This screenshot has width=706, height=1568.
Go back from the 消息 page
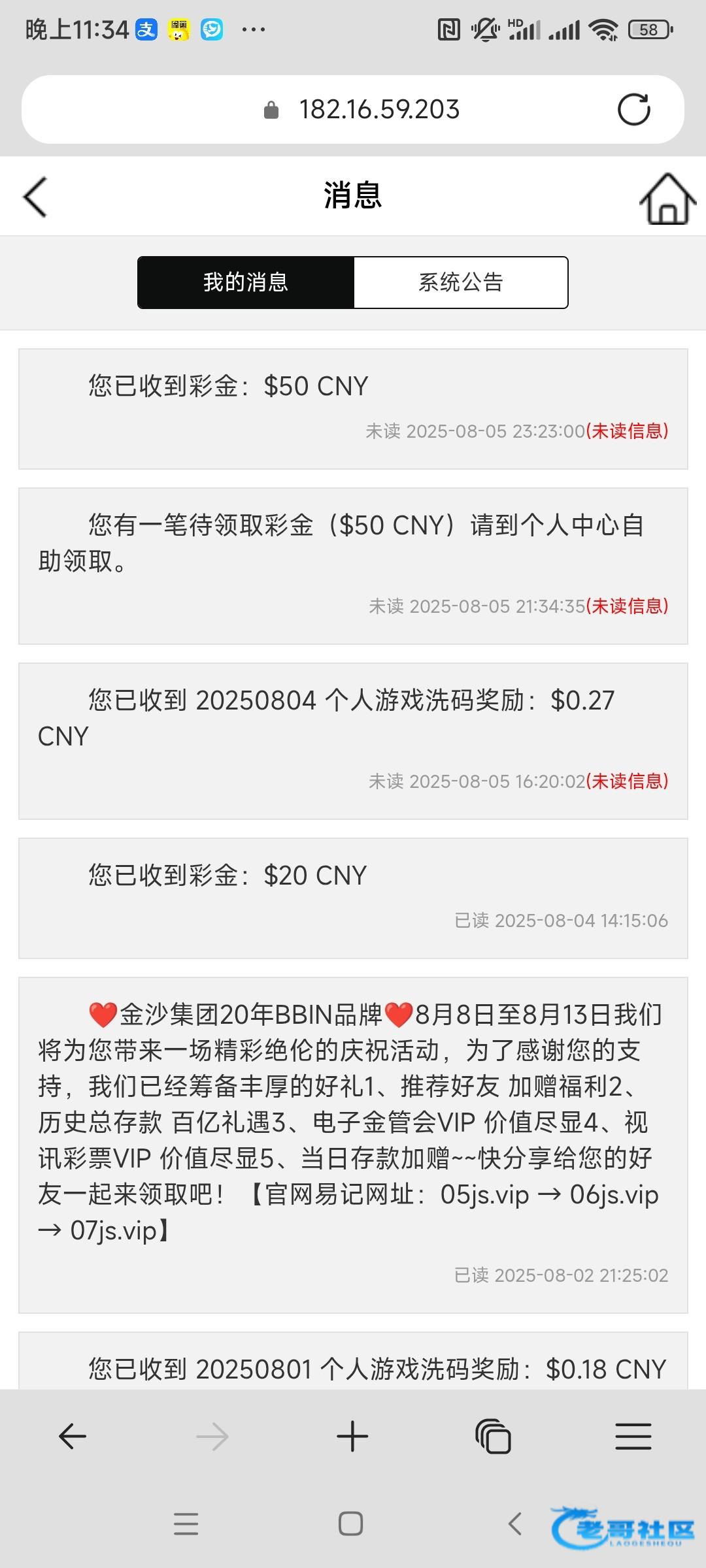click(x=35, y=197)
